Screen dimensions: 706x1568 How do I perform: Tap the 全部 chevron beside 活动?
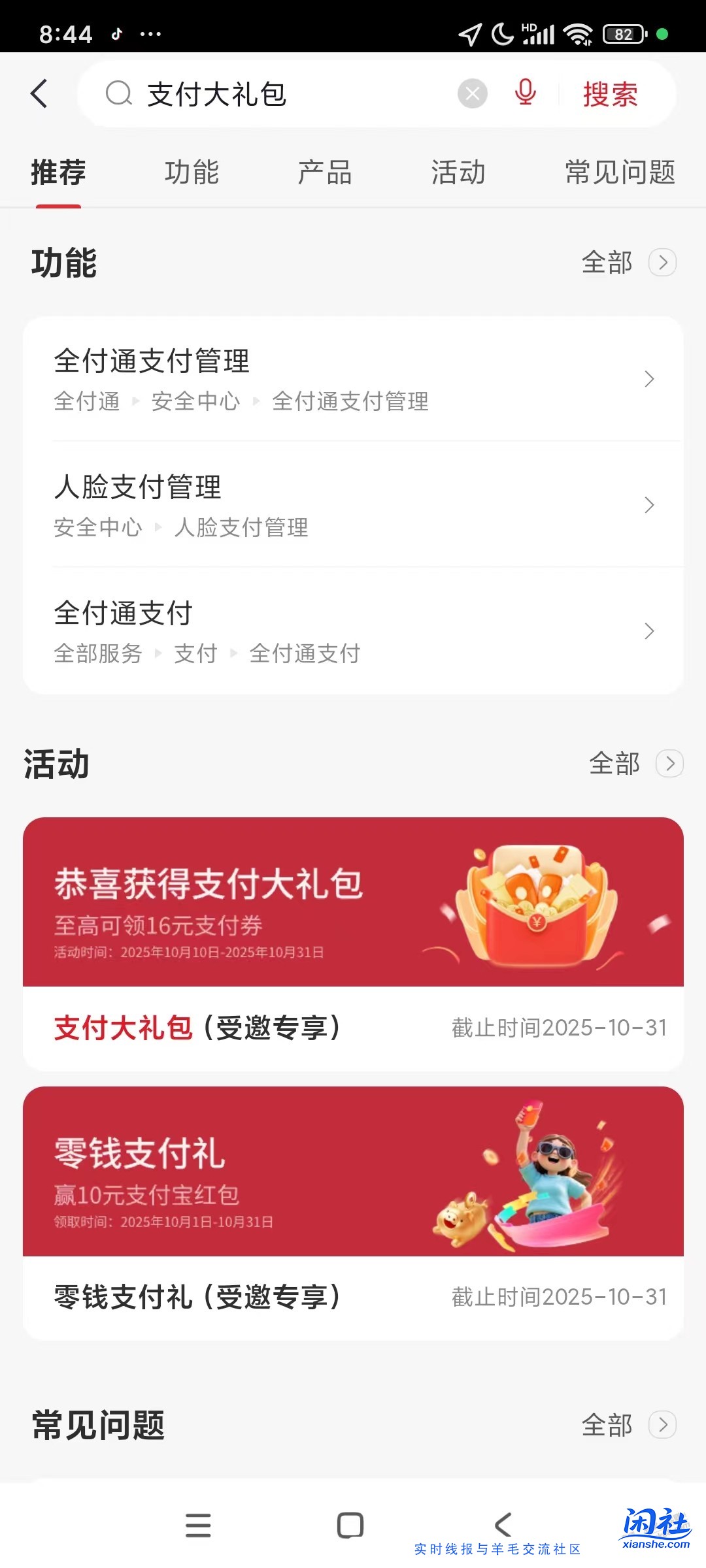[x=669, y=763]
